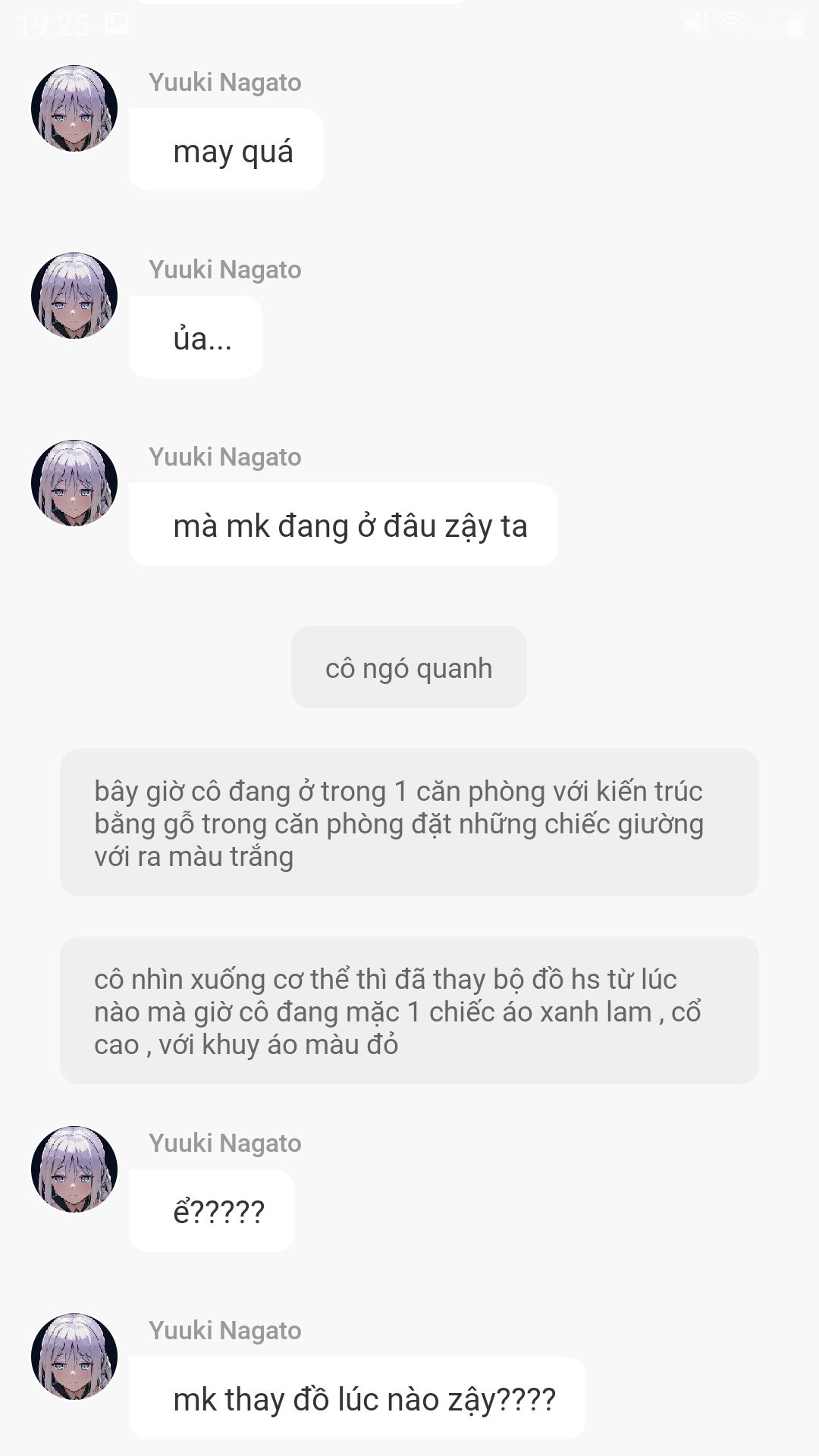
Task: Tap Yuuki Nagato's avatar next to "ủa..."
Action: click(x=74, y=296)
